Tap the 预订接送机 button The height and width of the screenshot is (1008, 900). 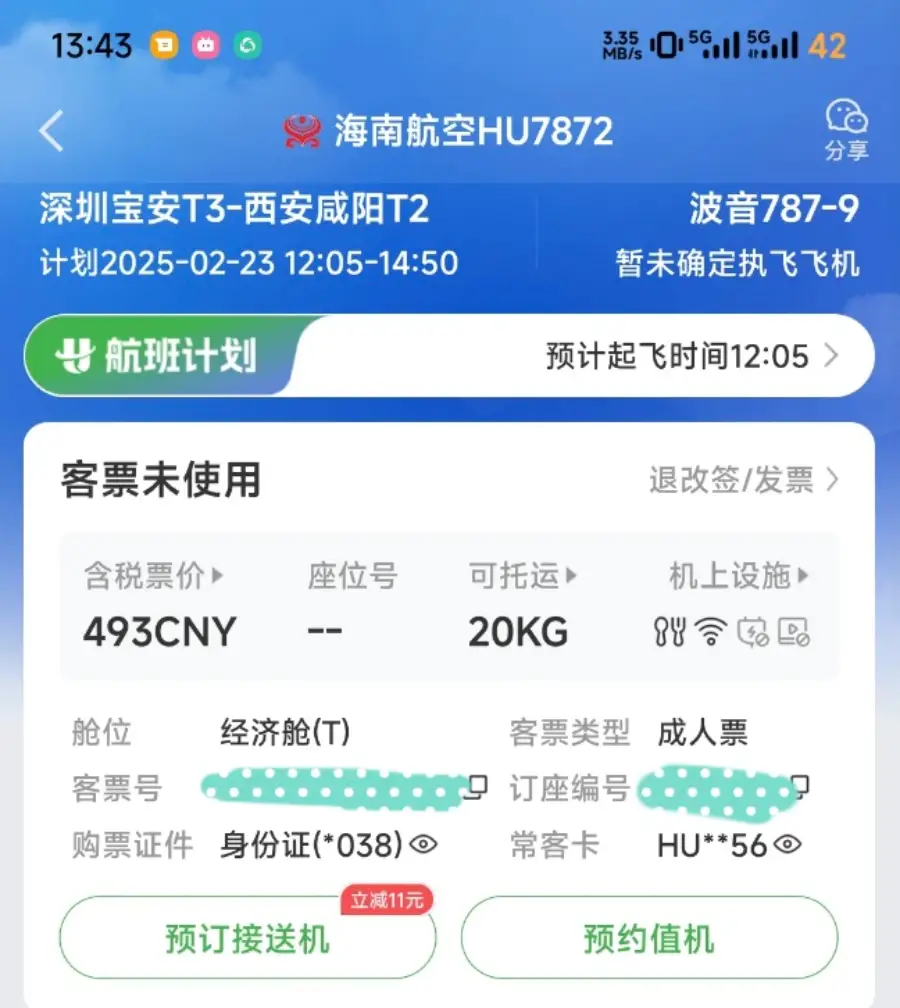coord(247,940)
